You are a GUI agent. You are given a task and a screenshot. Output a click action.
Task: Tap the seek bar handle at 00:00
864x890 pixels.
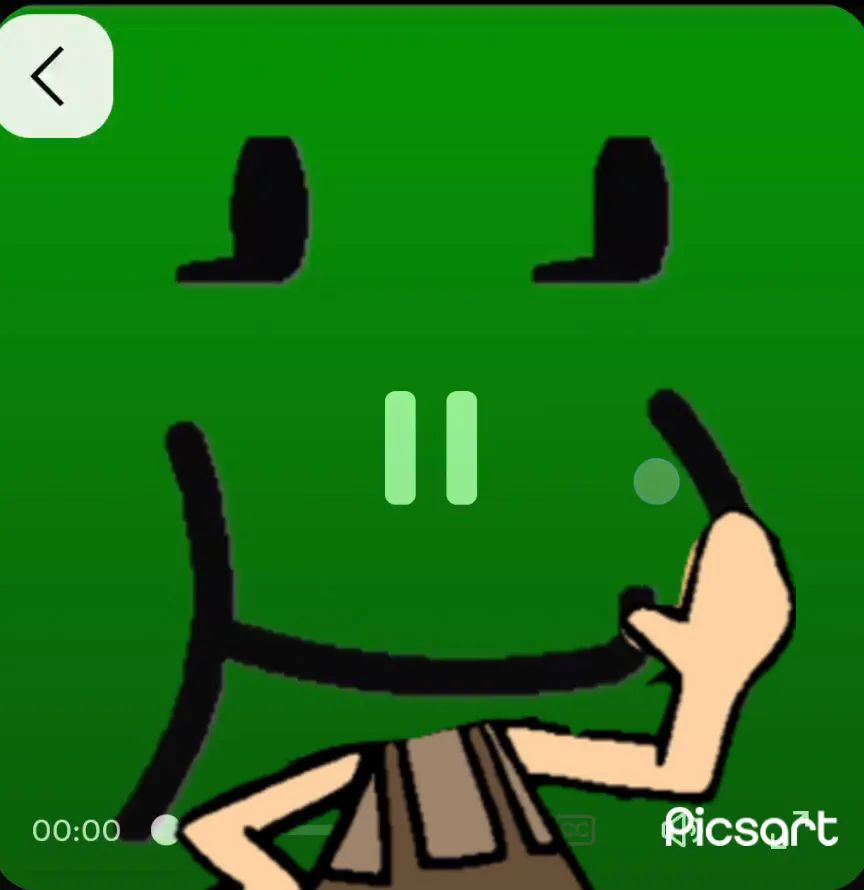point(165,829)
